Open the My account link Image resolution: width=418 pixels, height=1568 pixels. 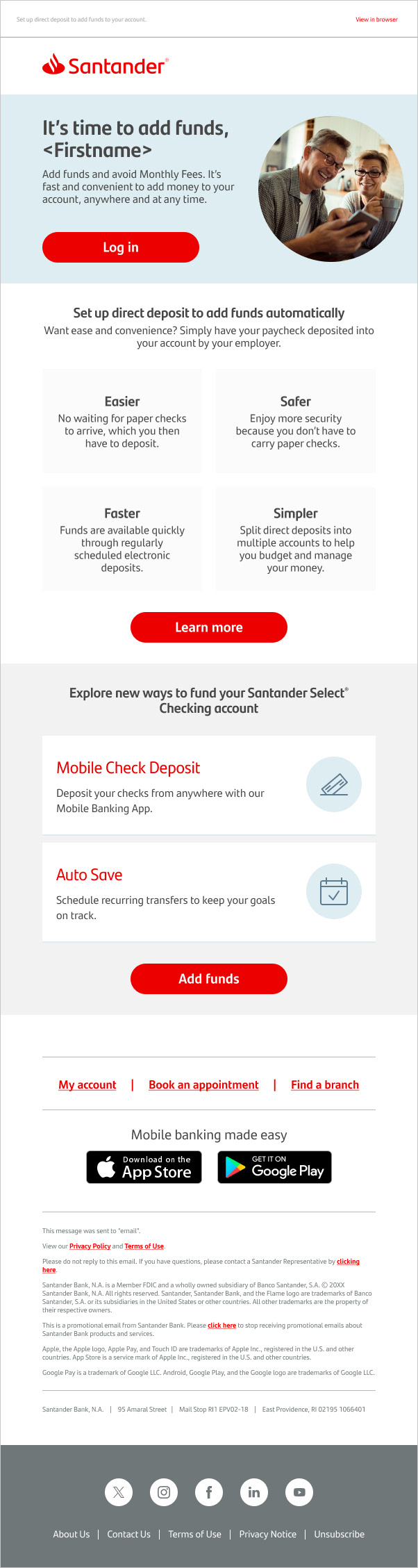(87, 1084)
